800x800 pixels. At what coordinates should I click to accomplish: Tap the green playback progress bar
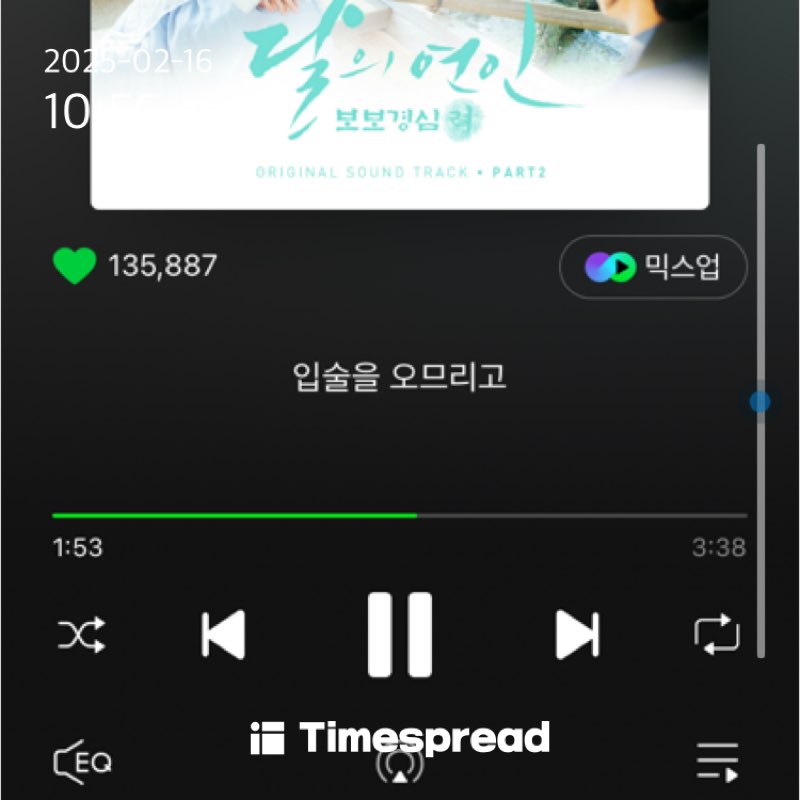click(235, 515)
